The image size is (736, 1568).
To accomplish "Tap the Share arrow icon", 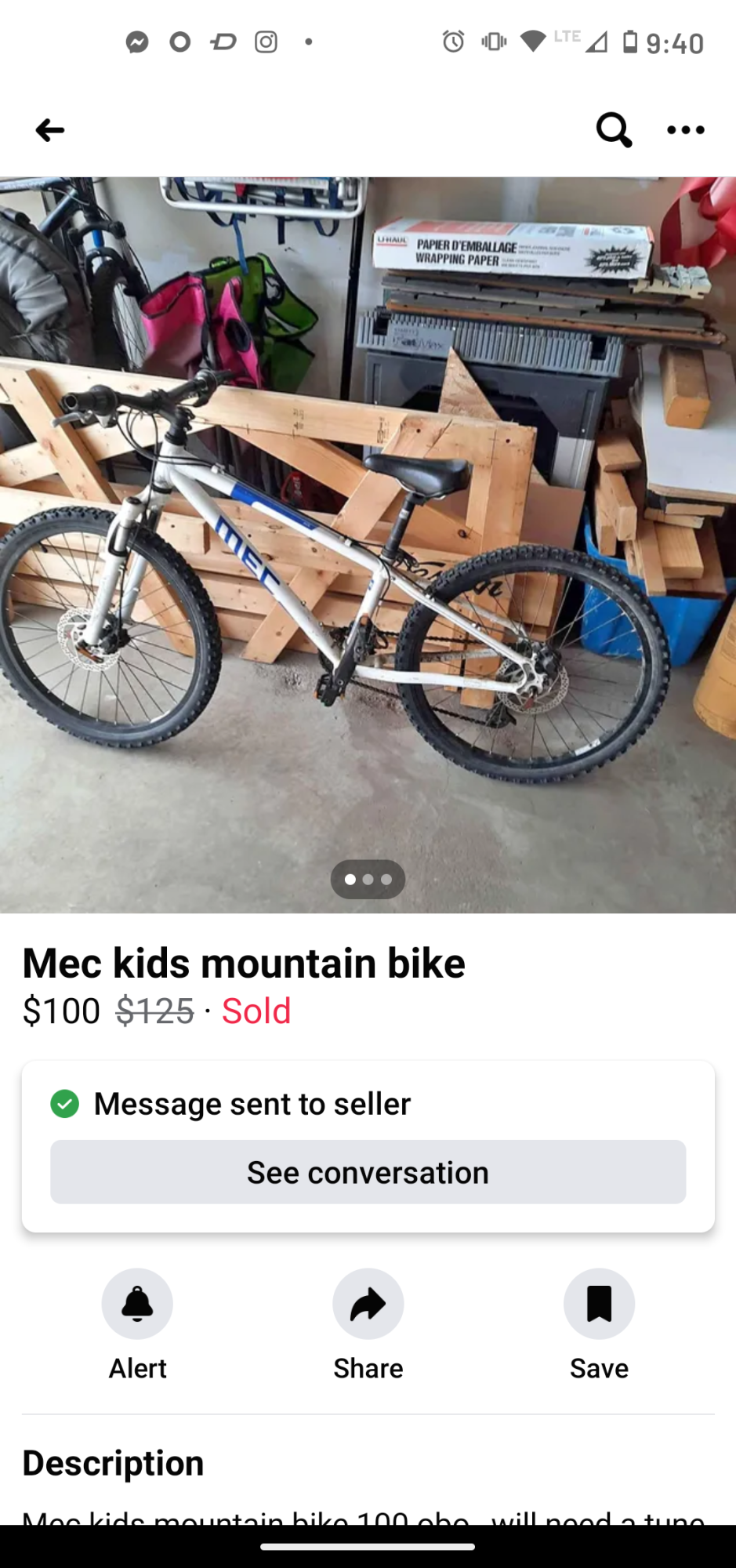I will [x=368, y=1303].
